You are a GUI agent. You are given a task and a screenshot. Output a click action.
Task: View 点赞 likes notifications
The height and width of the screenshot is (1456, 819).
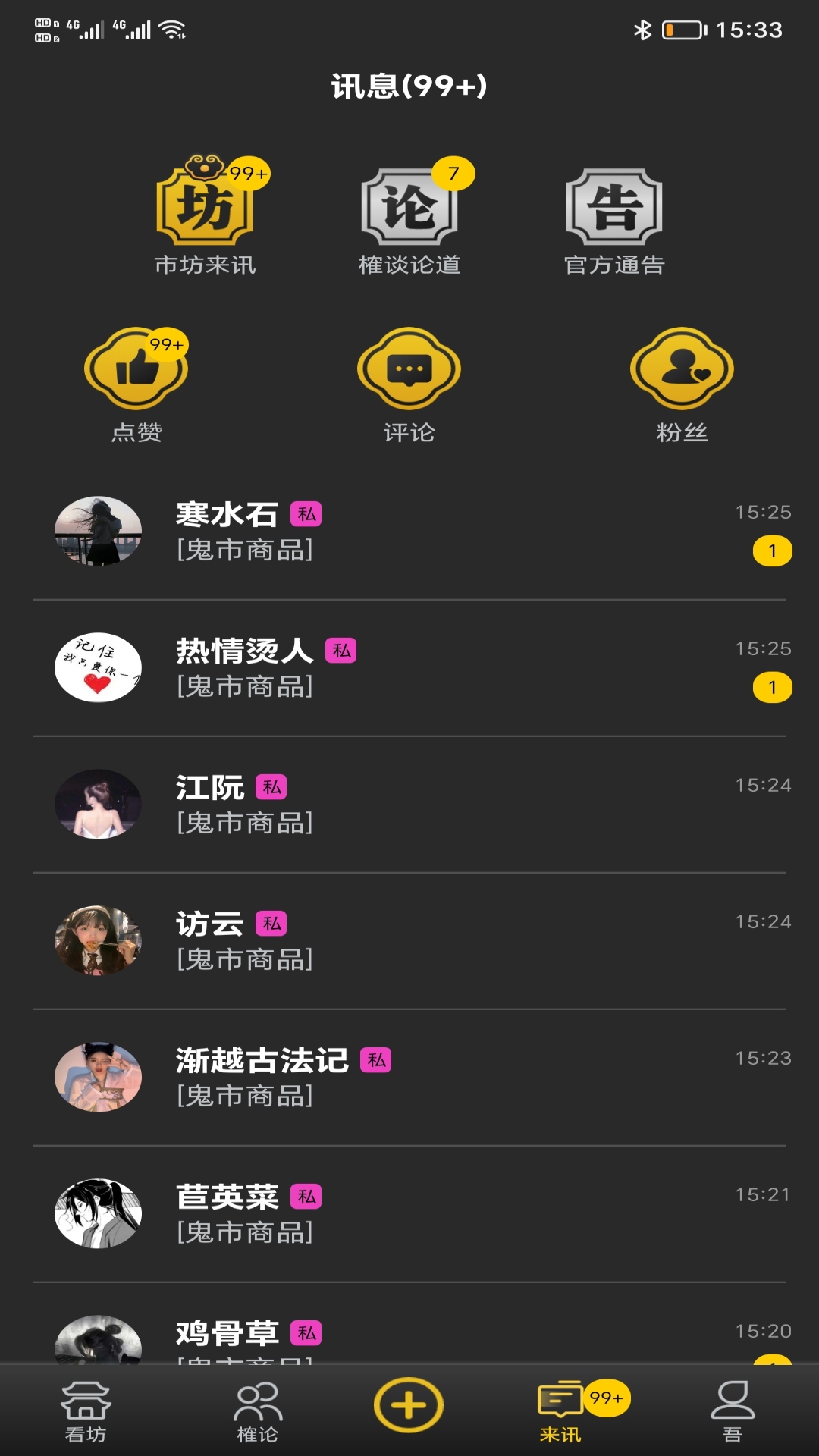136,369
